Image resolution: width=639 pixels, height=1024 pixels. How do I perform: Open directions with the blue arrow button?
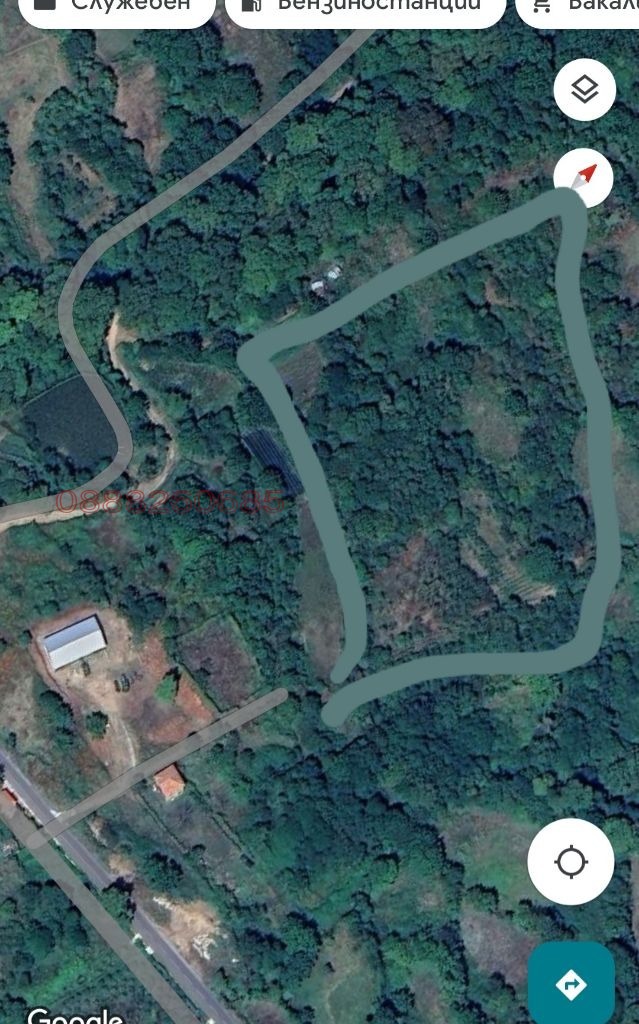(x=571, y=983)
